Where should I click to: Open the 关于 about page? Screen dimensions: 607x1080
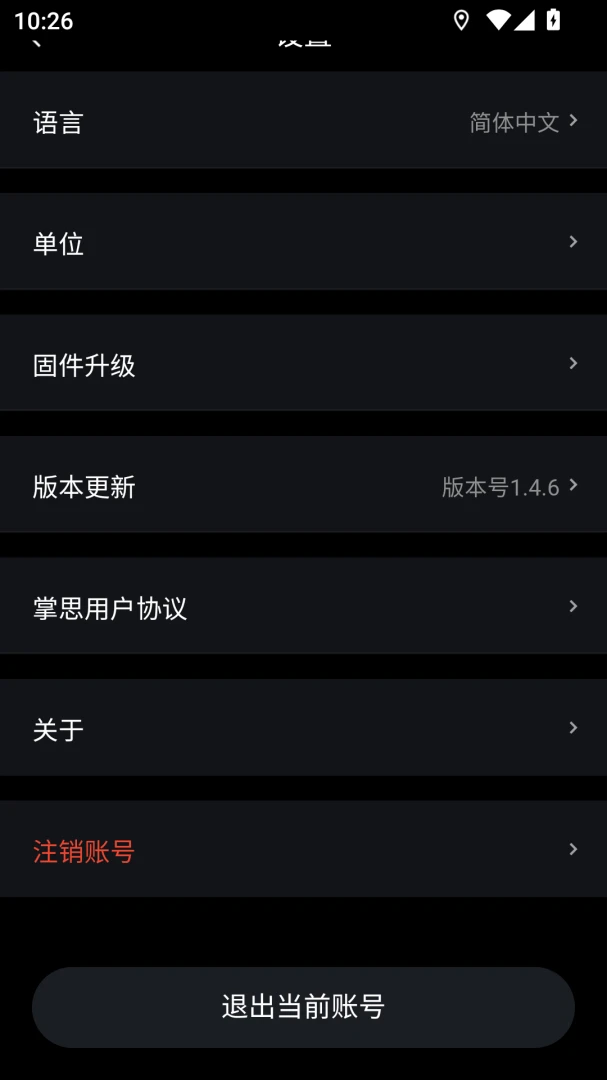[x=303, y=727]
